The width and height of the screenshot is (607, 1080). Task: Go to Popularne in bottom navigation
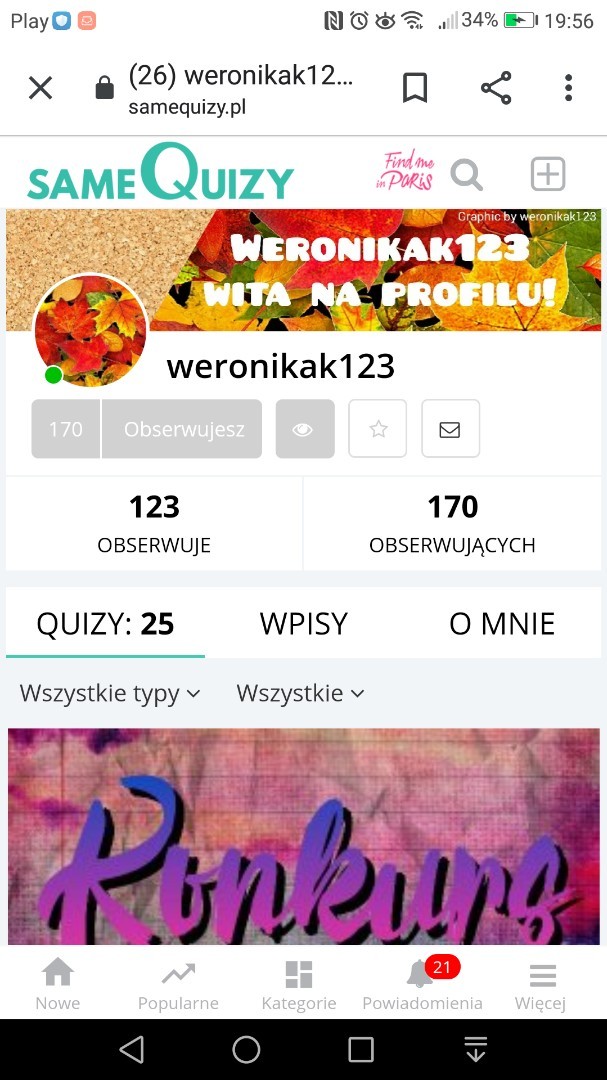pos(178,985)
